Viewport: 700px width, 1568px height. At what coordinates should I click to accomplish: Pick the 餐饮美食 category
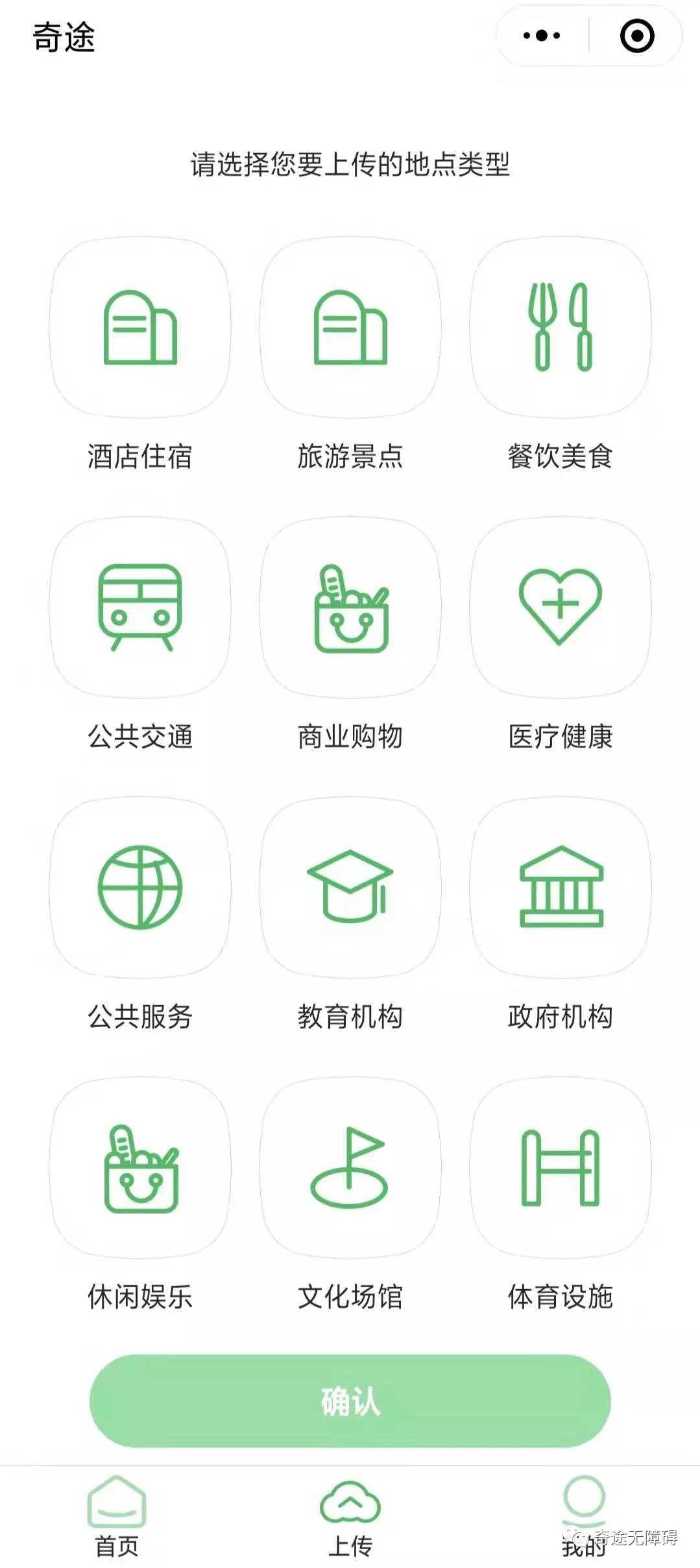pos(561,327)
